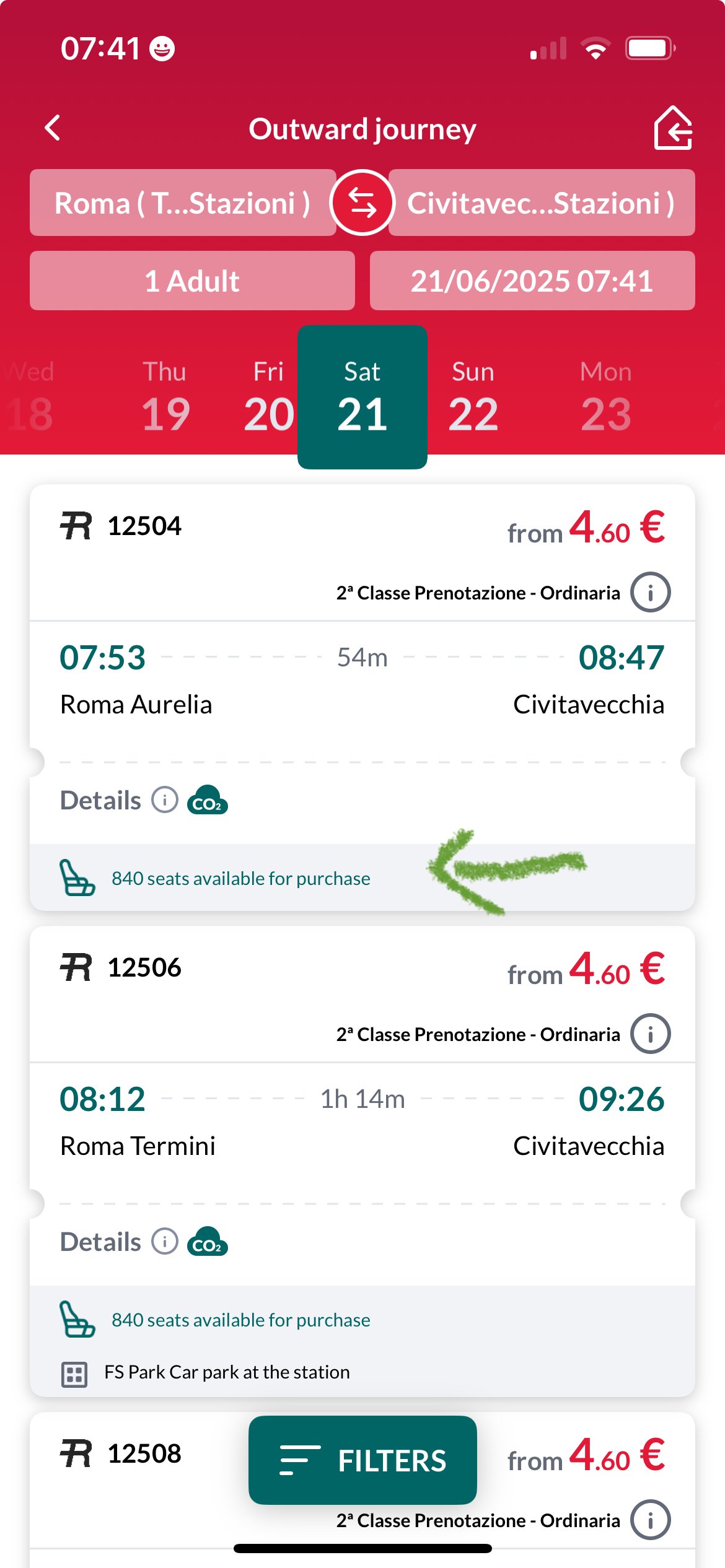
Task: Edit the Roma departure station field
Action: [183, 203]
